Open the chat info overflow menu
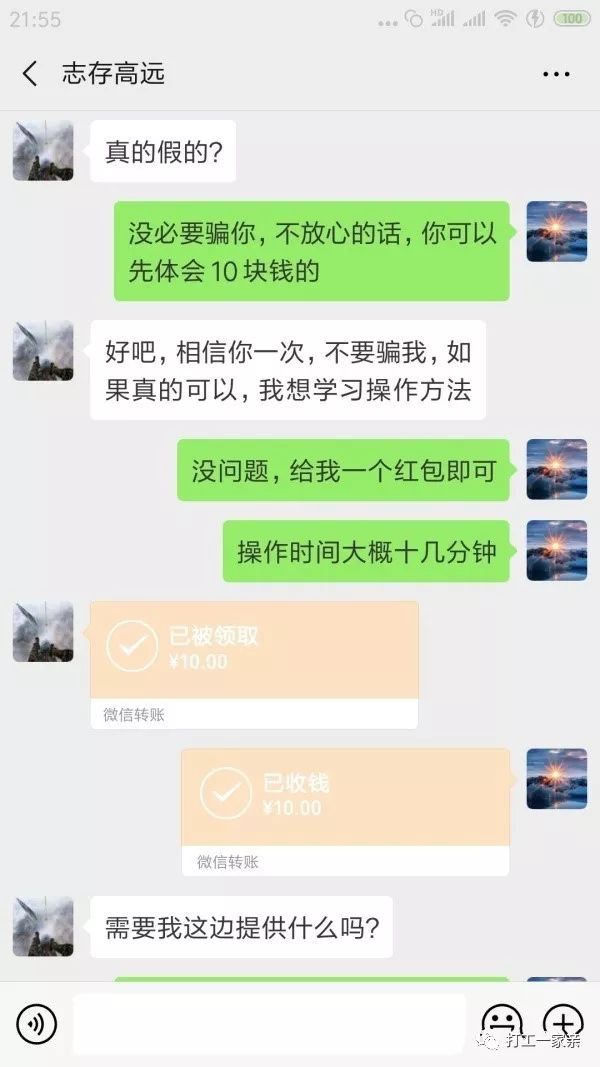 click(x=555, y=74)
